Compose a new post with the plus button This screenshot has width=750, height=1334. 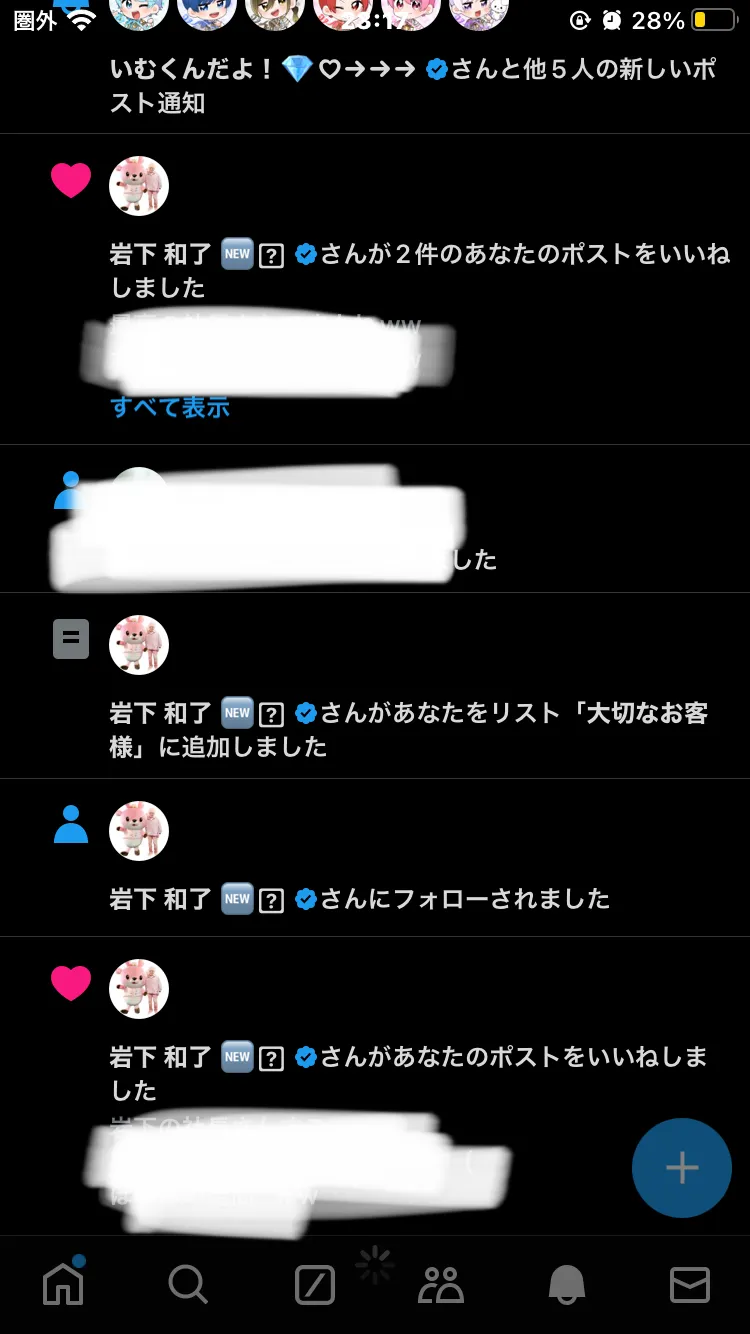[x=682, y=1167]
